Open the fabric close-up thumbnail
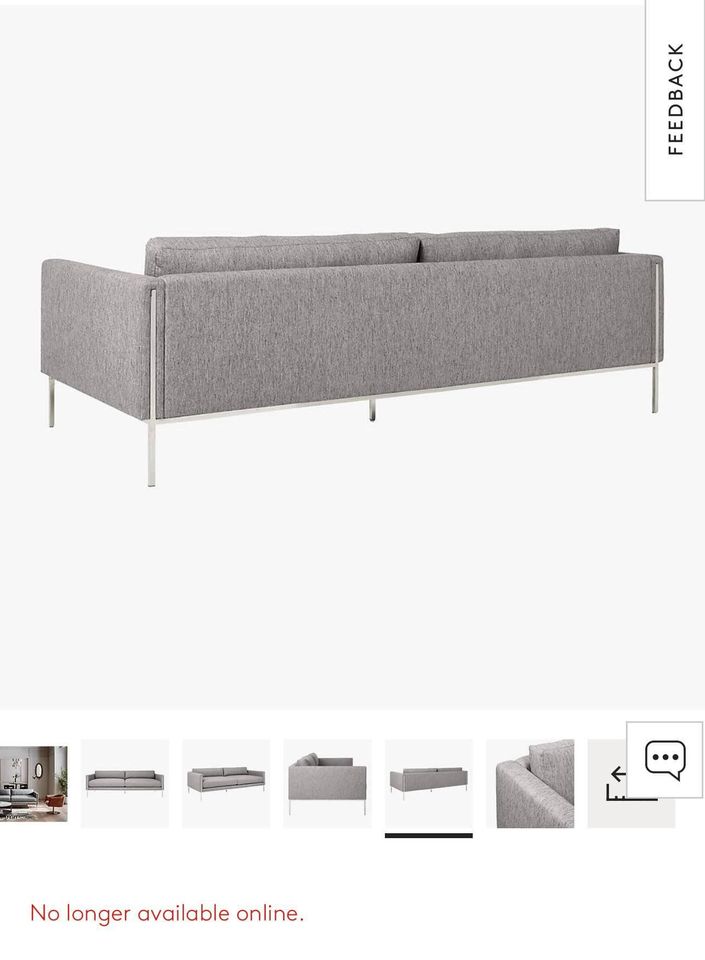Screen dimensions: 705x960 click(x=530, y=783)
